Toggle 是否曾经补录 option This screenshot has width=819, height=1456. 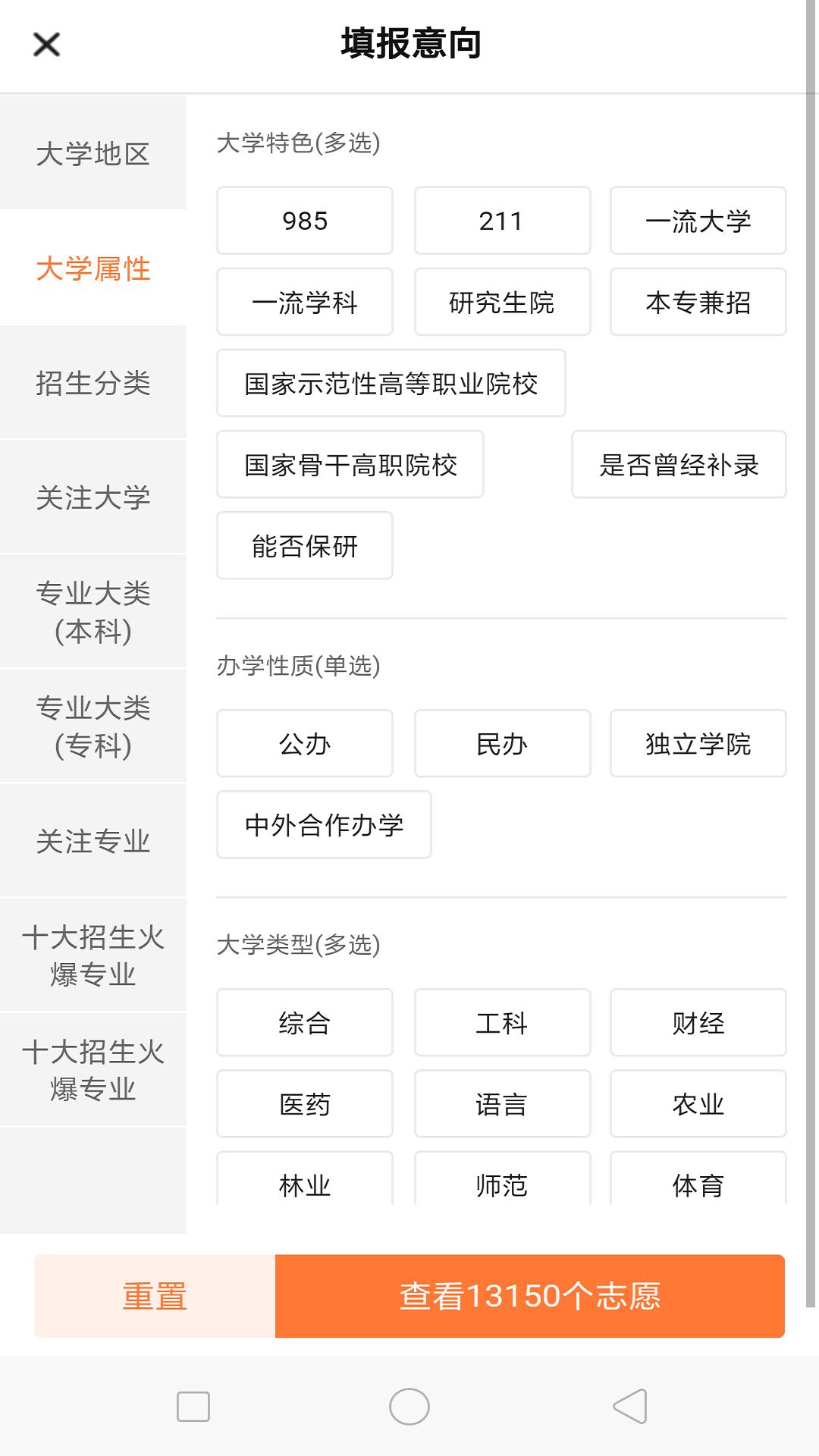[x=679, y=465]
